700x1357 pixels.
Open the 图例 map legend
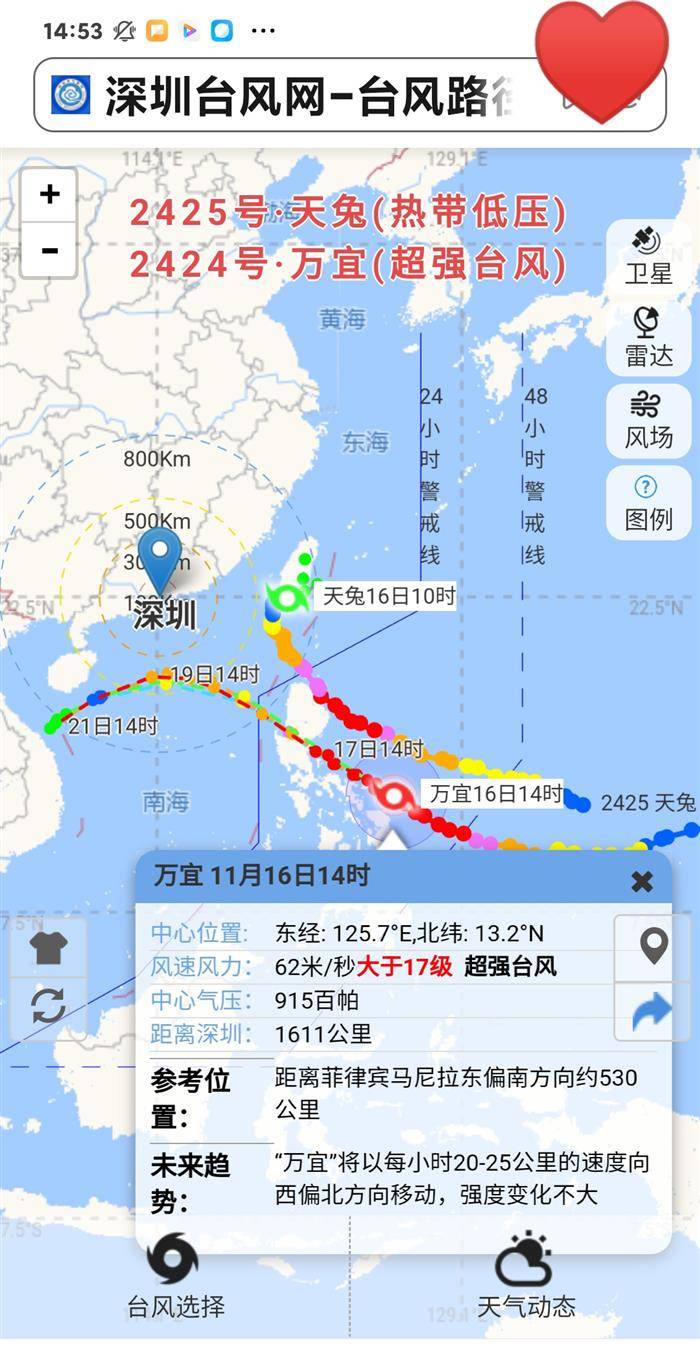pyautogui.click(x=648, y=503)
